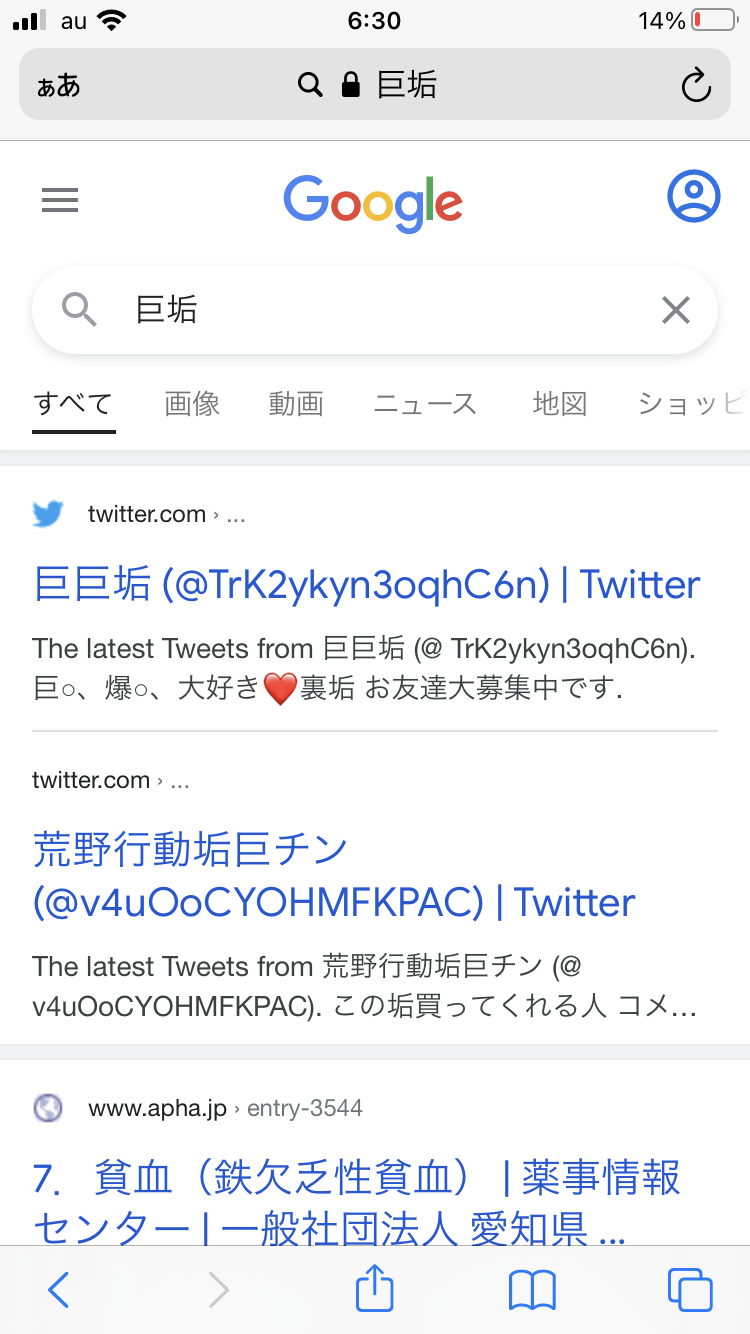The height and width of the screenshot is (1334, 750).
Task: Open the Safari share sheet
Action: click(375, 1288)
